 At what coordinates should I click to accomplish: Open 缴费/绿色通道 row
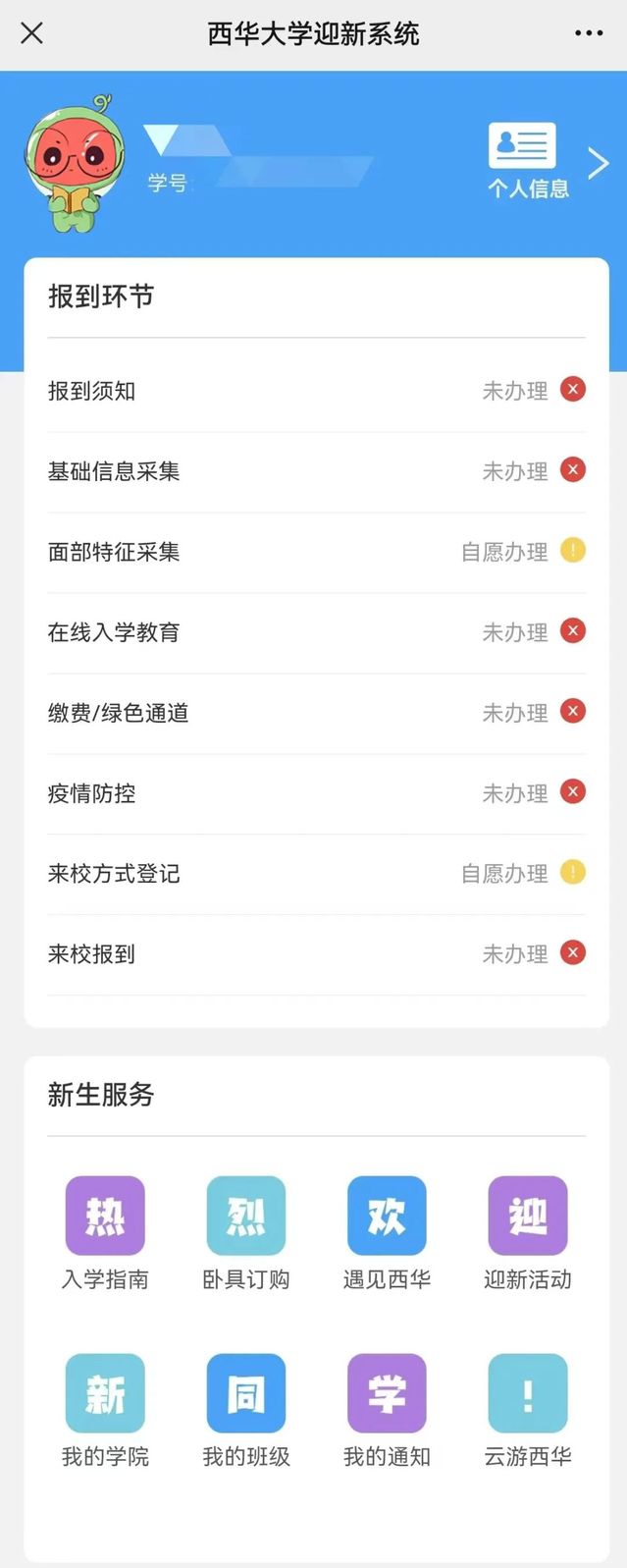coord(316,713)
